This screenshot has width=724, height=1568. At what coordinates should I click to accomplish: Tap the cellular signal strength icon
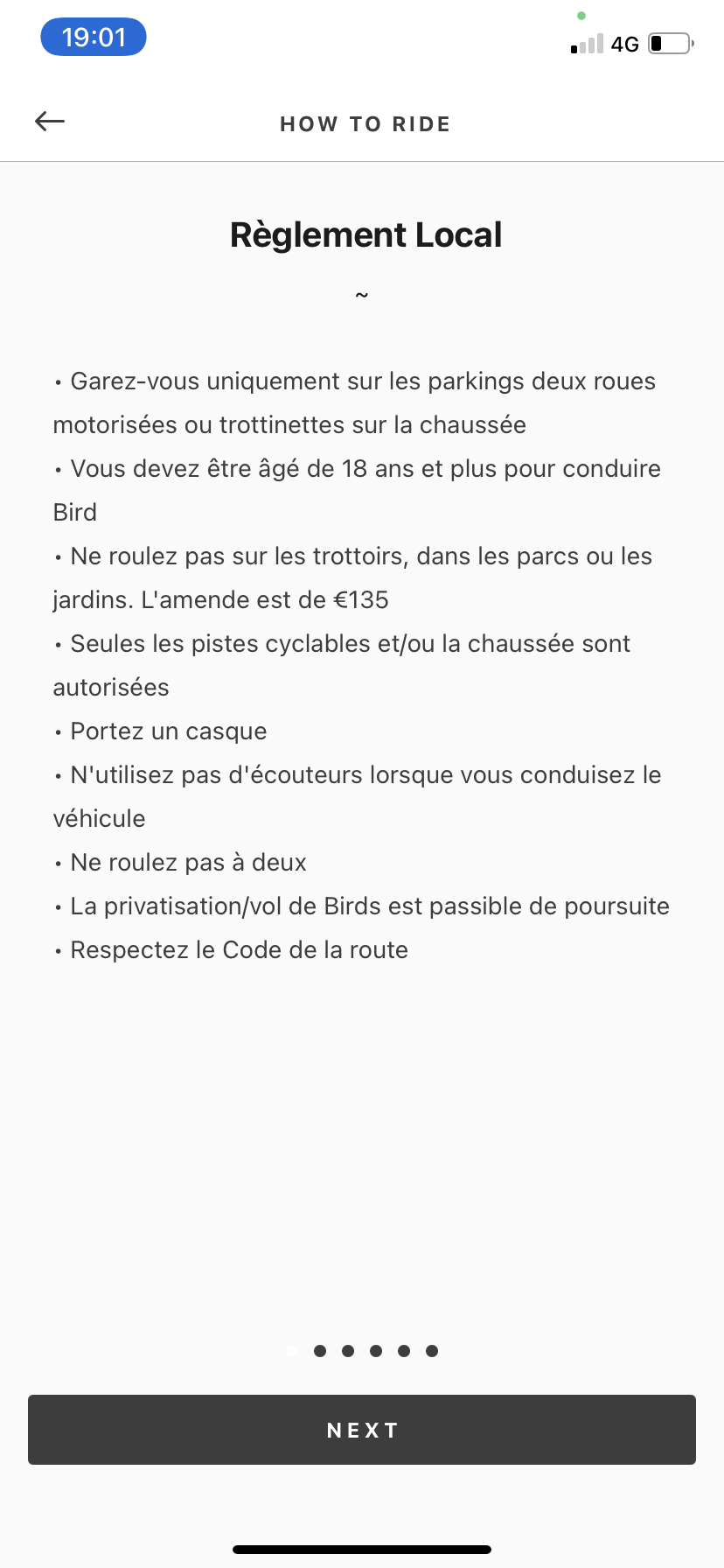(x=587, y=44)
